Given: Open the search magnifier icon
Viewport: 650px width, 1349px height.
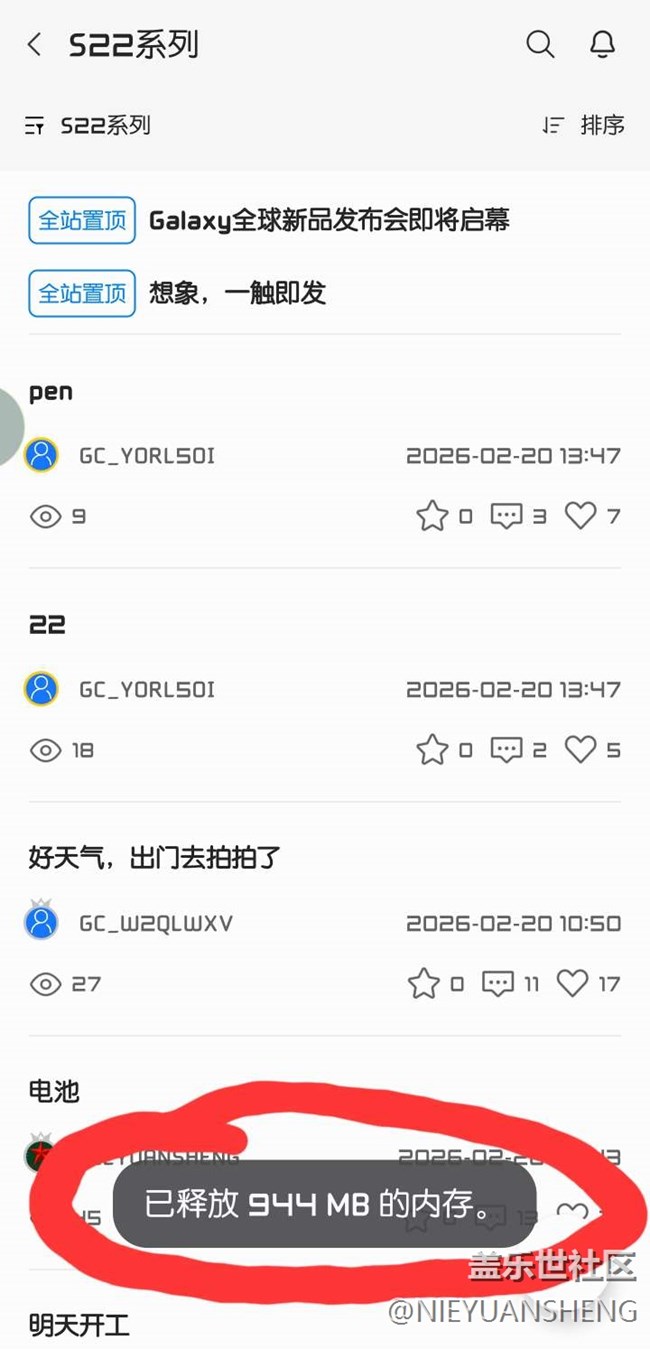Looking at the screenshot, I should [540, 45].
